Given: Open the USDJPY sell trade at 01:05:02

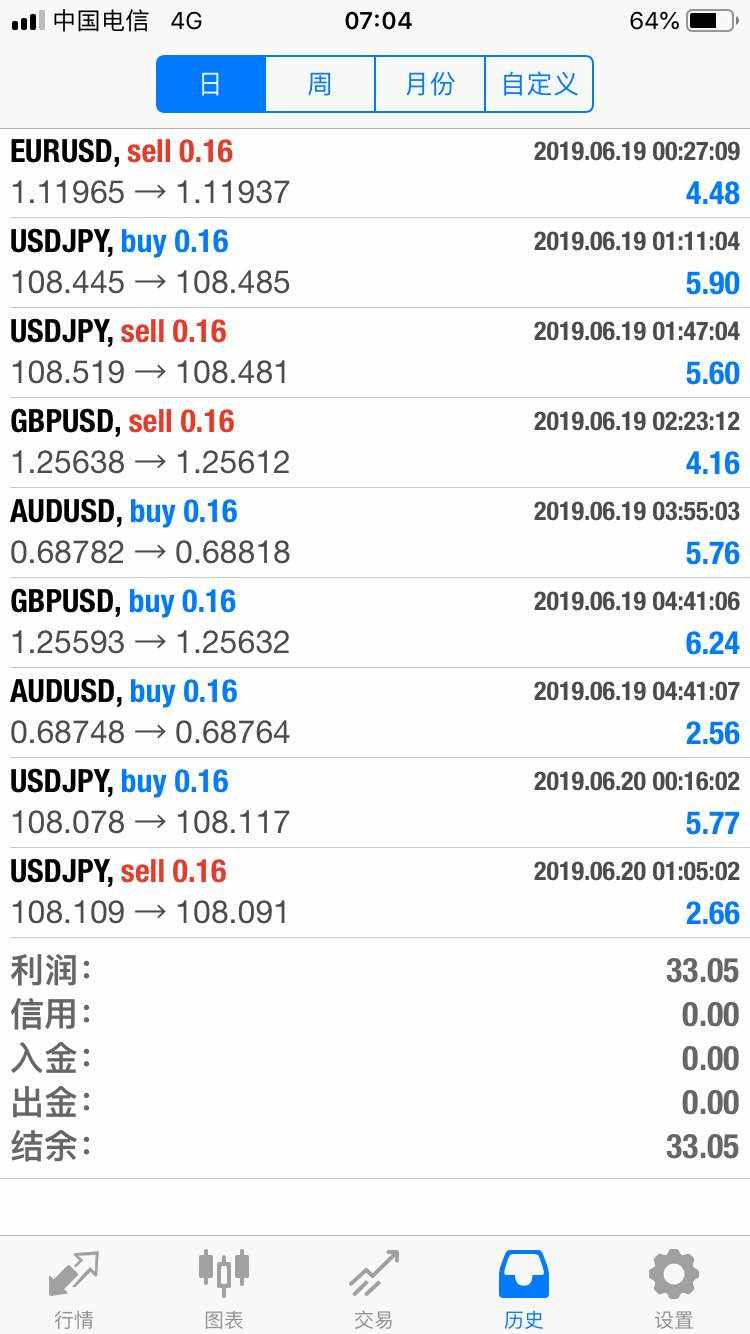Looking at the screenshot, I should (x=375, y=892).
